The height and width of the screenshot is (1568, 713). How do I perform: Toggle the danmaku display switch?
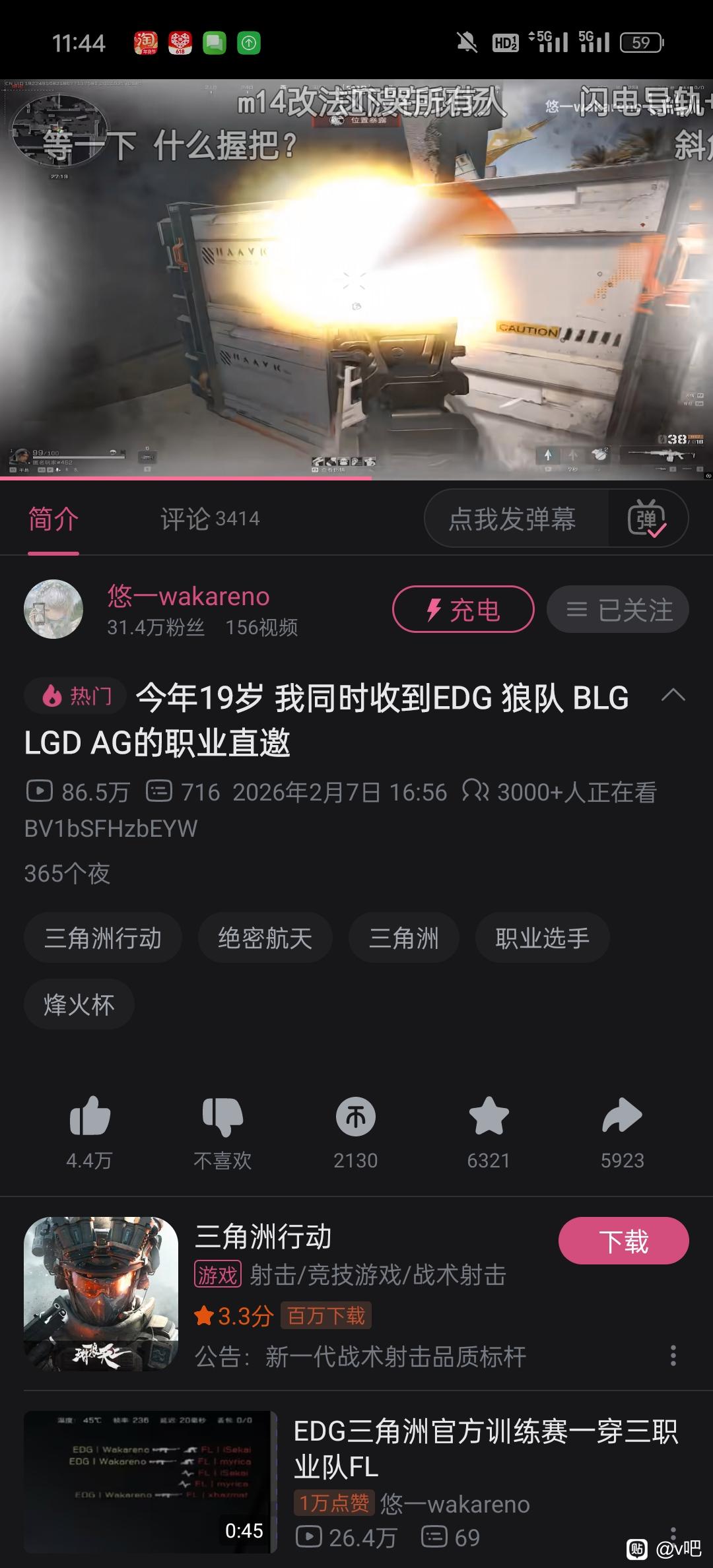(x=647, y=519)
